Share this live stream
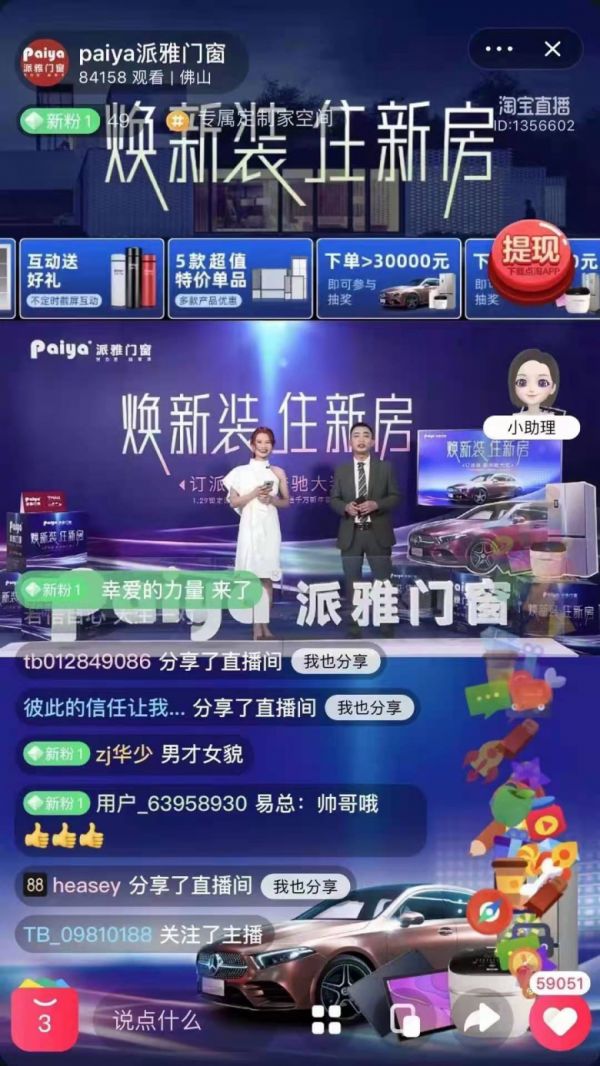 [482, 1018]
